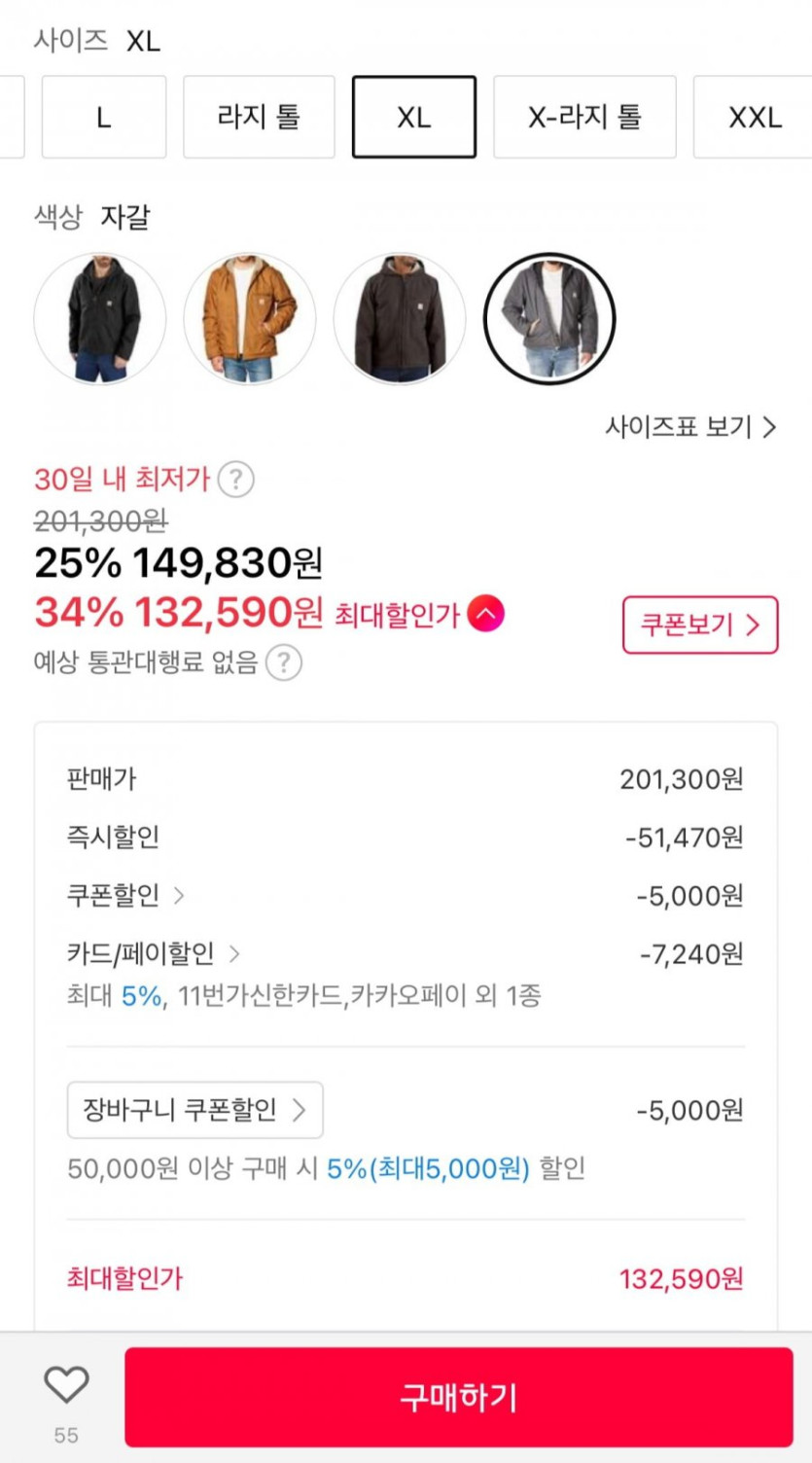Select size XXL
812x1463 pixels.
coord(755,118)
